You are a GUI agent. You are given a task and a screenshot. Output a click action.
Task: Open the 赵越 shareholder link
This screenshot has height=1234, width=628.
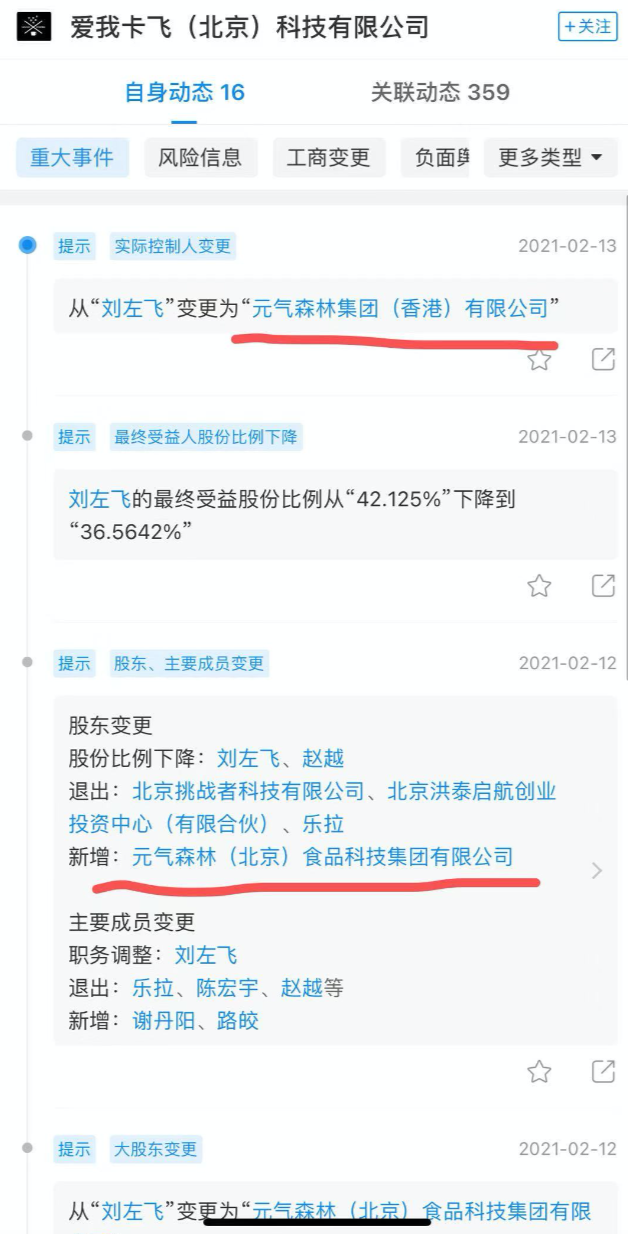click(x=323, y=759)
